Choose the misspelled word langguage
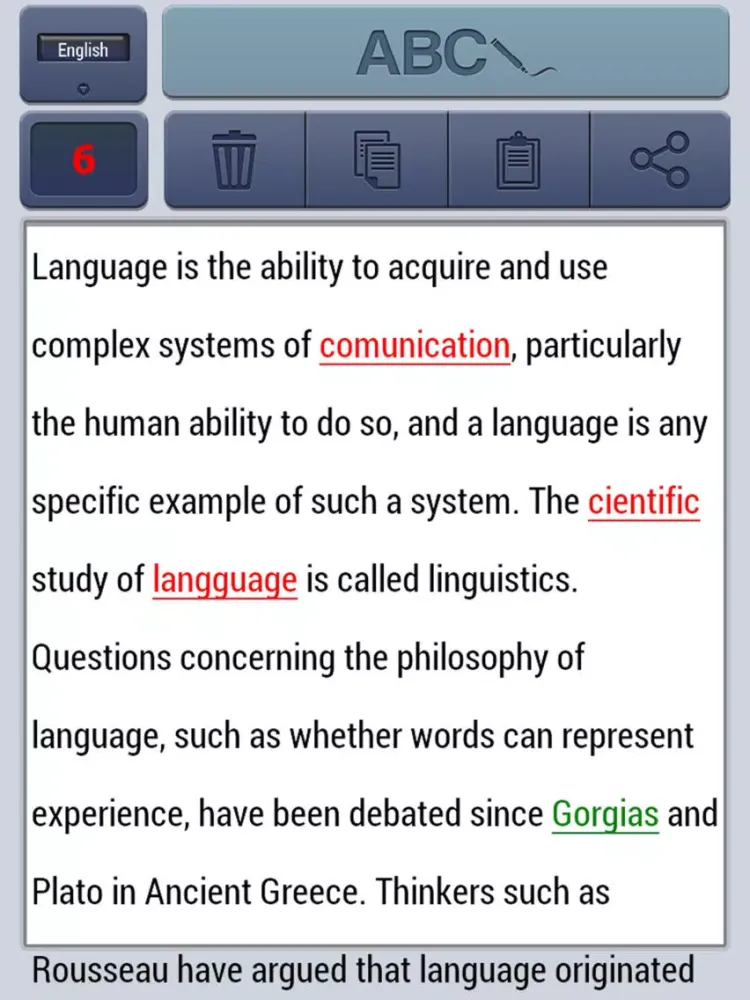Image resolution: width=750 pixels, height=1000 pixels. coord(225,580)
